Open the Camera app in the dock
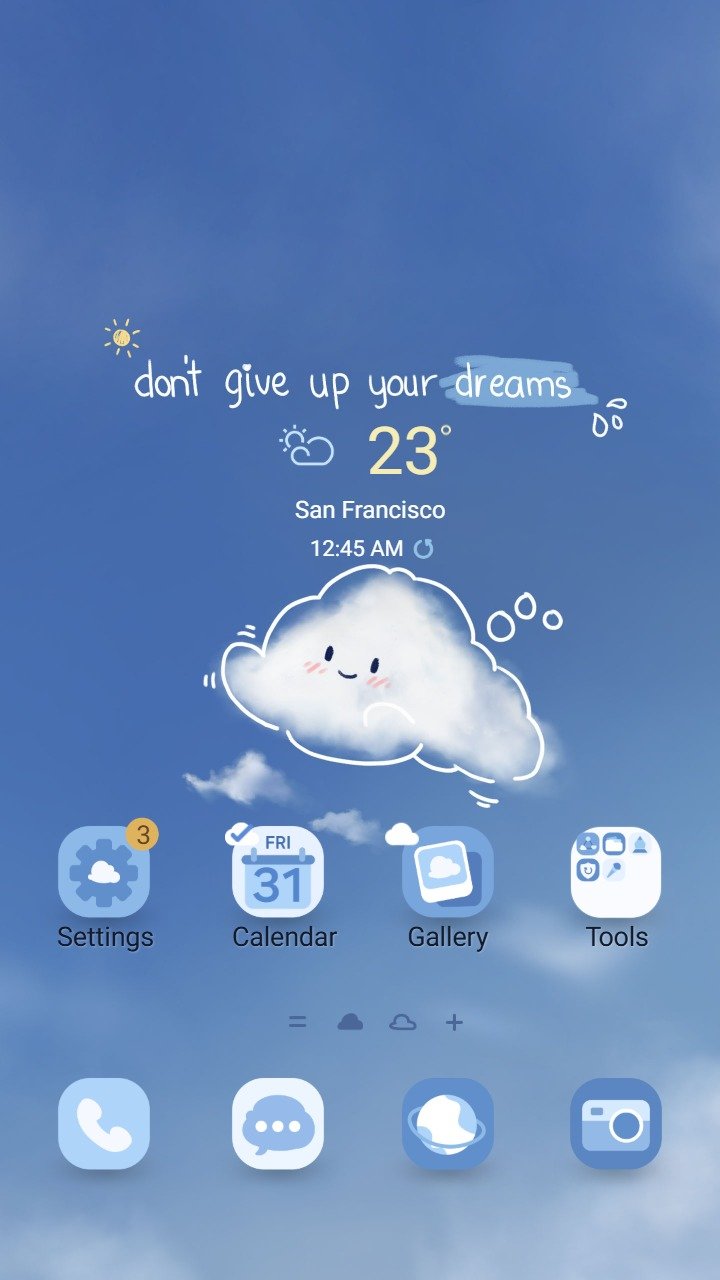The image size is (720, 1280). [616, 1123]
